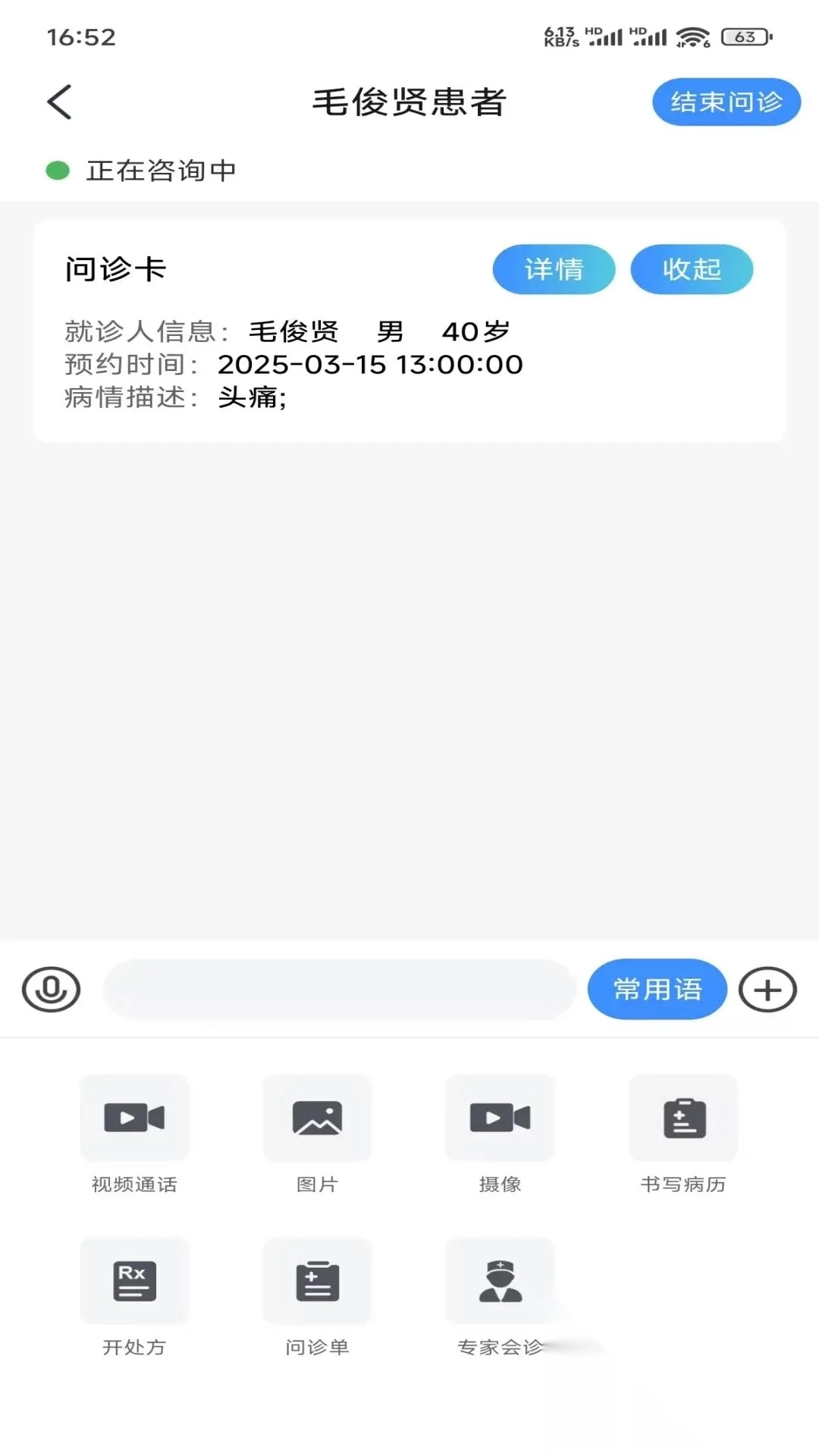Tap the 正在咨询中 status label

point(160,171)
